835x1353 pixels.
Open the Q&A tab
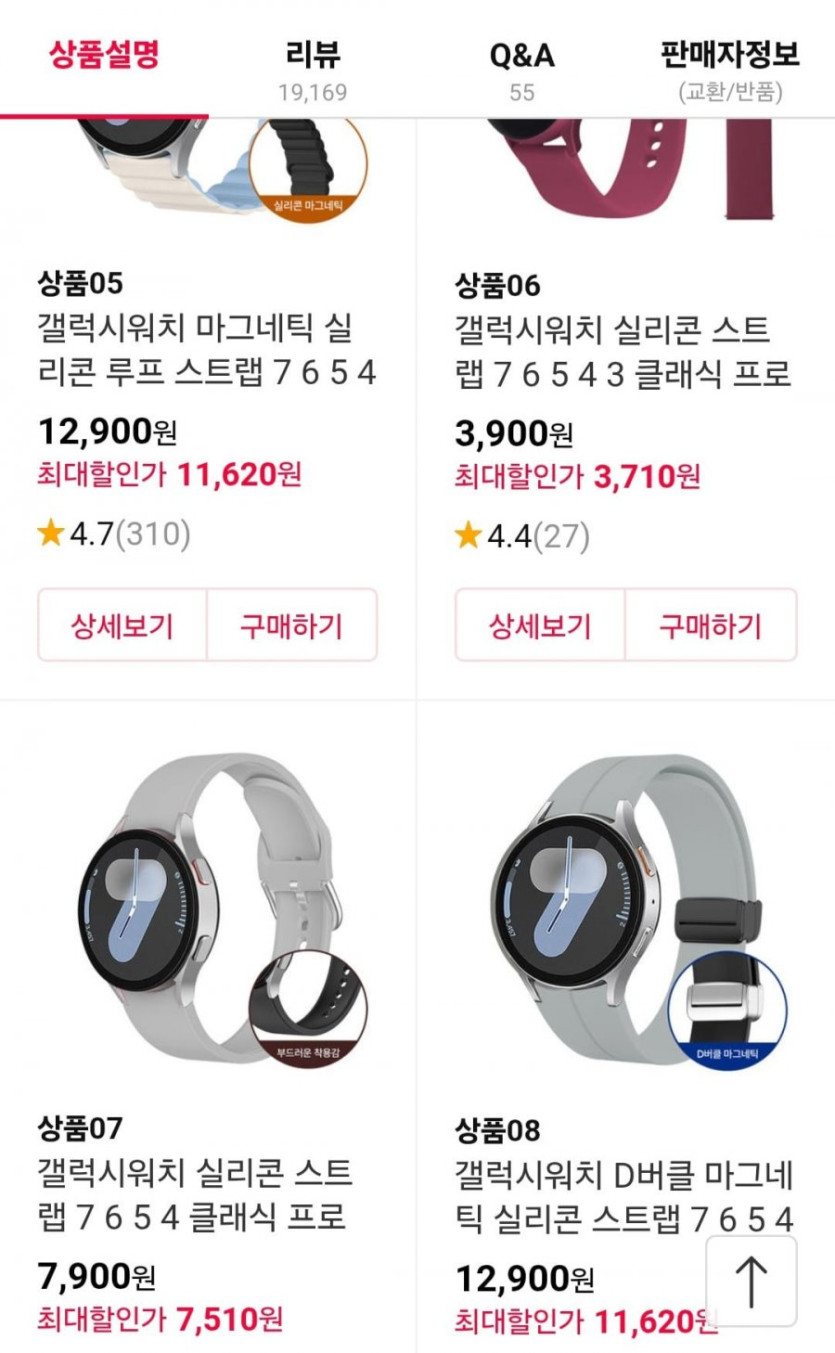(x=521, y=68)
